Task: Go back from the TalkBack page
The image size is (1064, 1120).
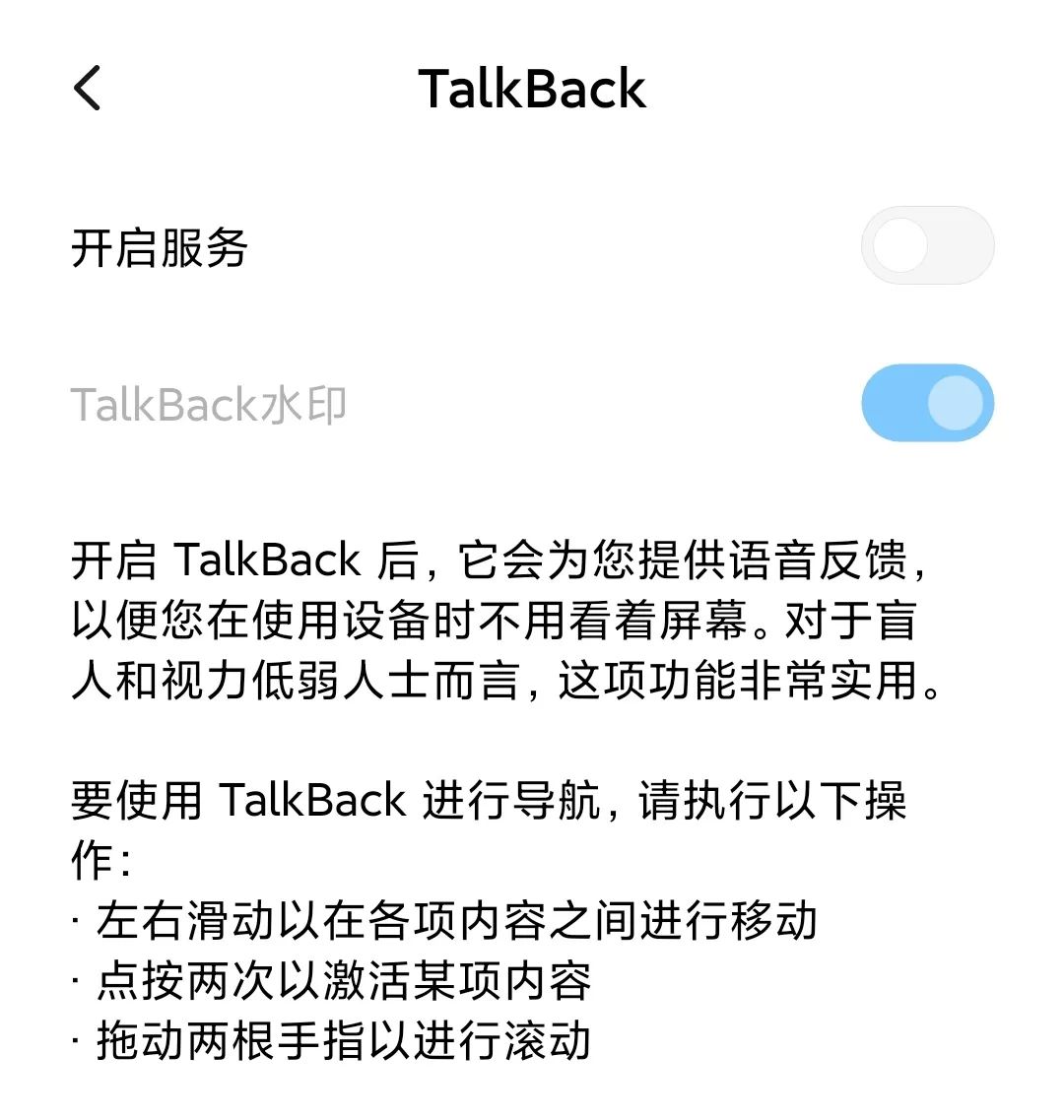Action: 88,89
